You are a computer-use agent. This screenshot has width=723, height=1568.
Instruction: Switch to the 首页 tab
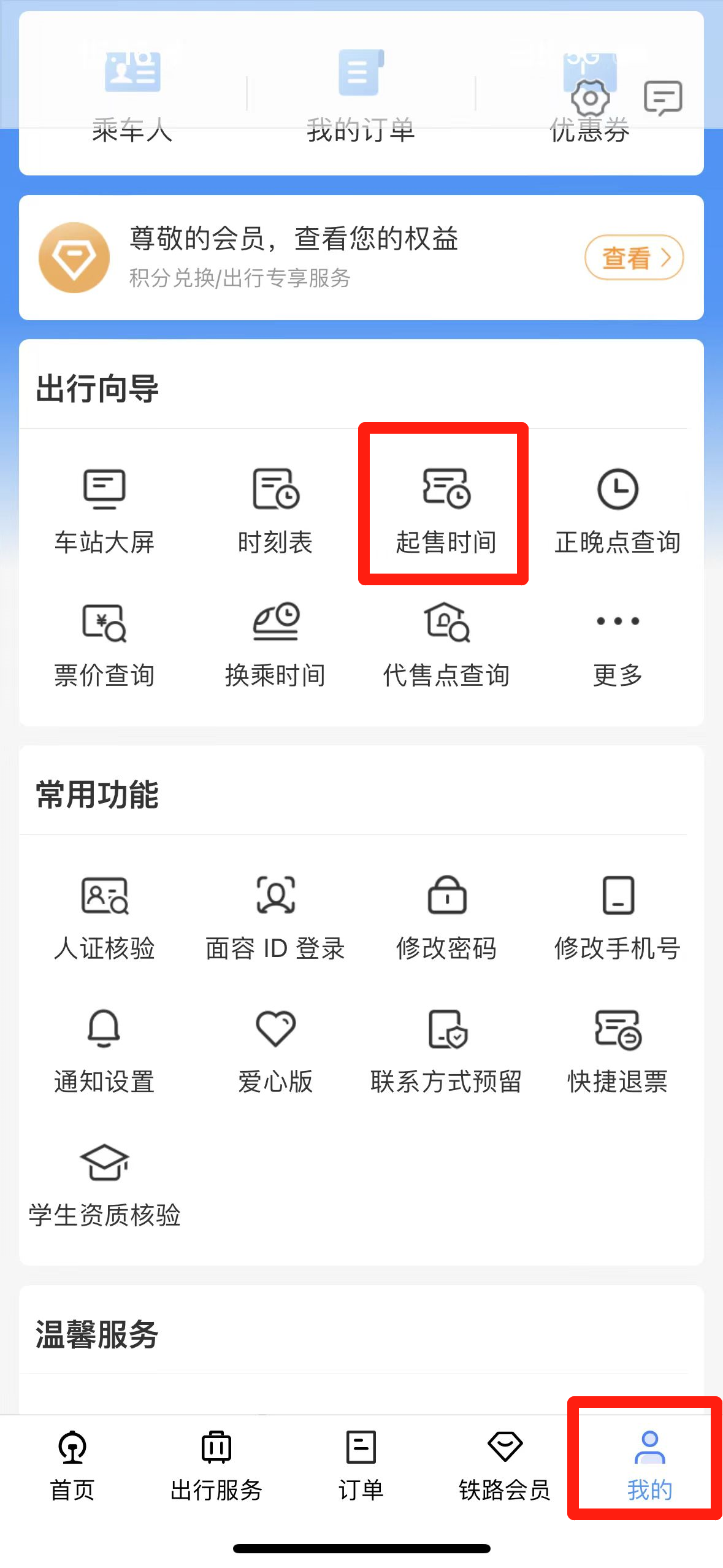pyautogui.click(x=72, y=1464)
